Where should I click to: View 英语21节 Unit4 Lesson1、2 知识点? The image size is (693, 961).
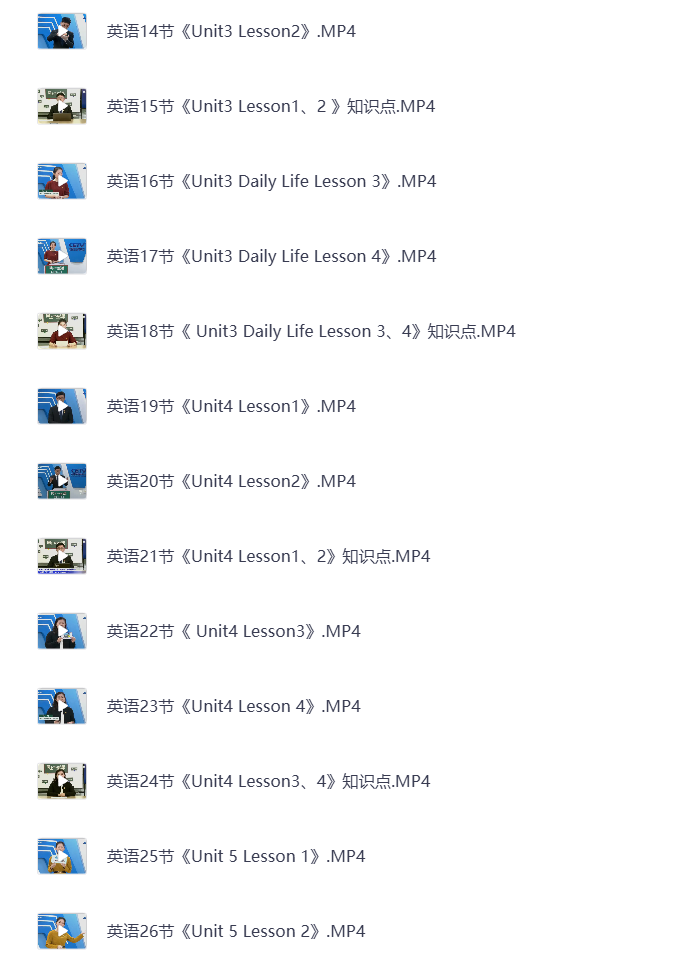point(268,556)
